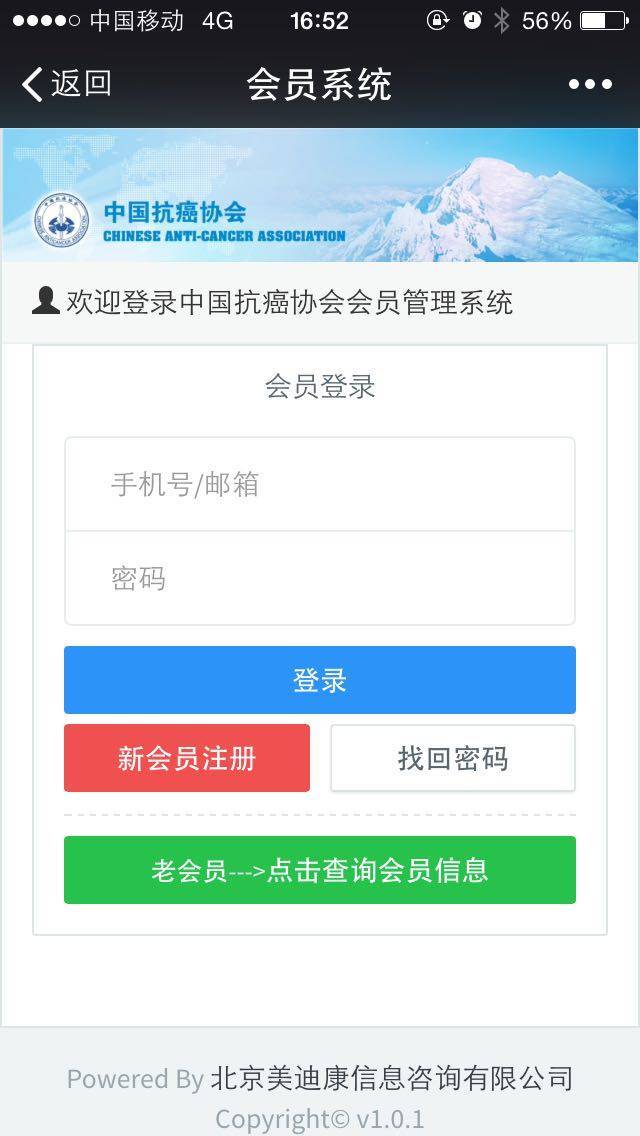Select 找回密码 to recover password

click(453, 758)
